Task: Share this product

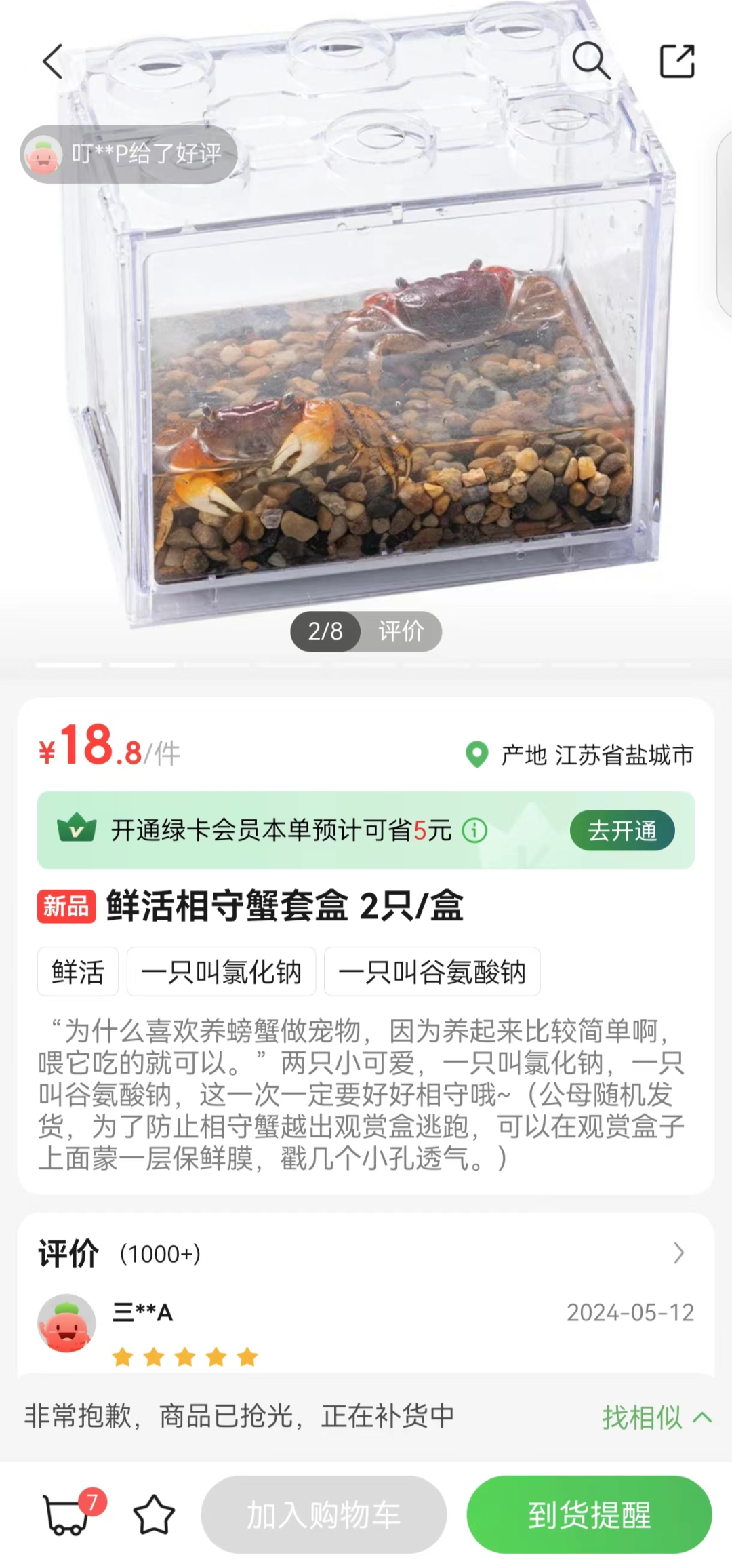Action: 677,62
